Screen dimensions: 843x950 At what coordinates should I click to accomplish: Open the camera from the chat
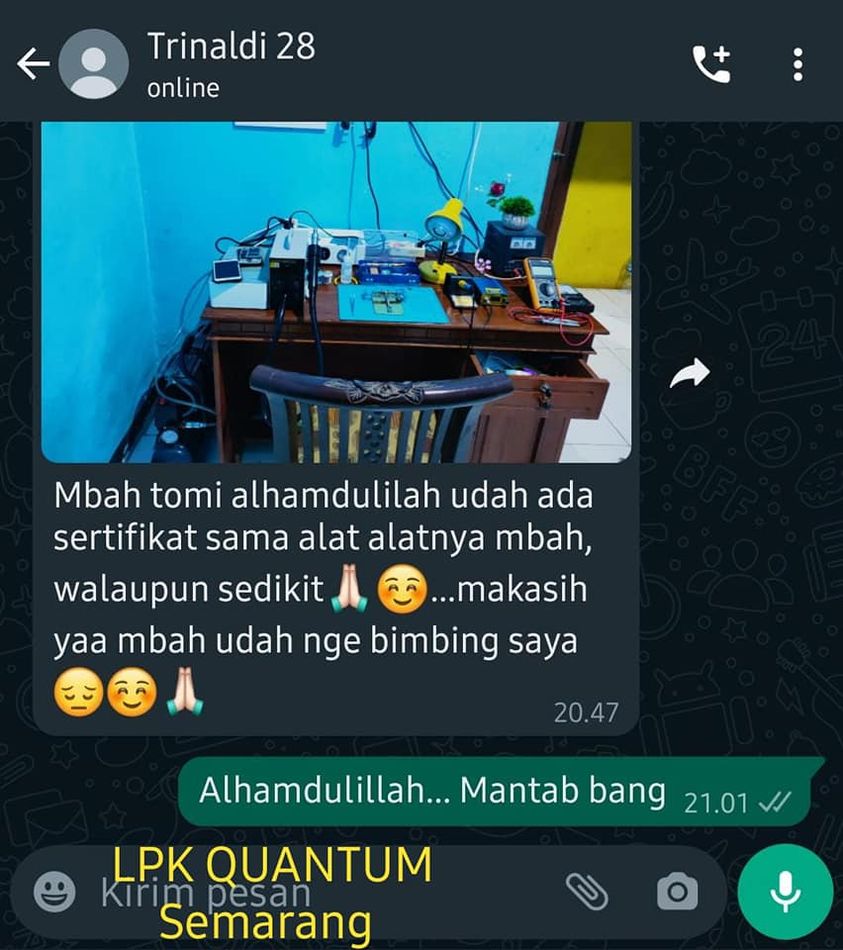(x=677, y=891)
